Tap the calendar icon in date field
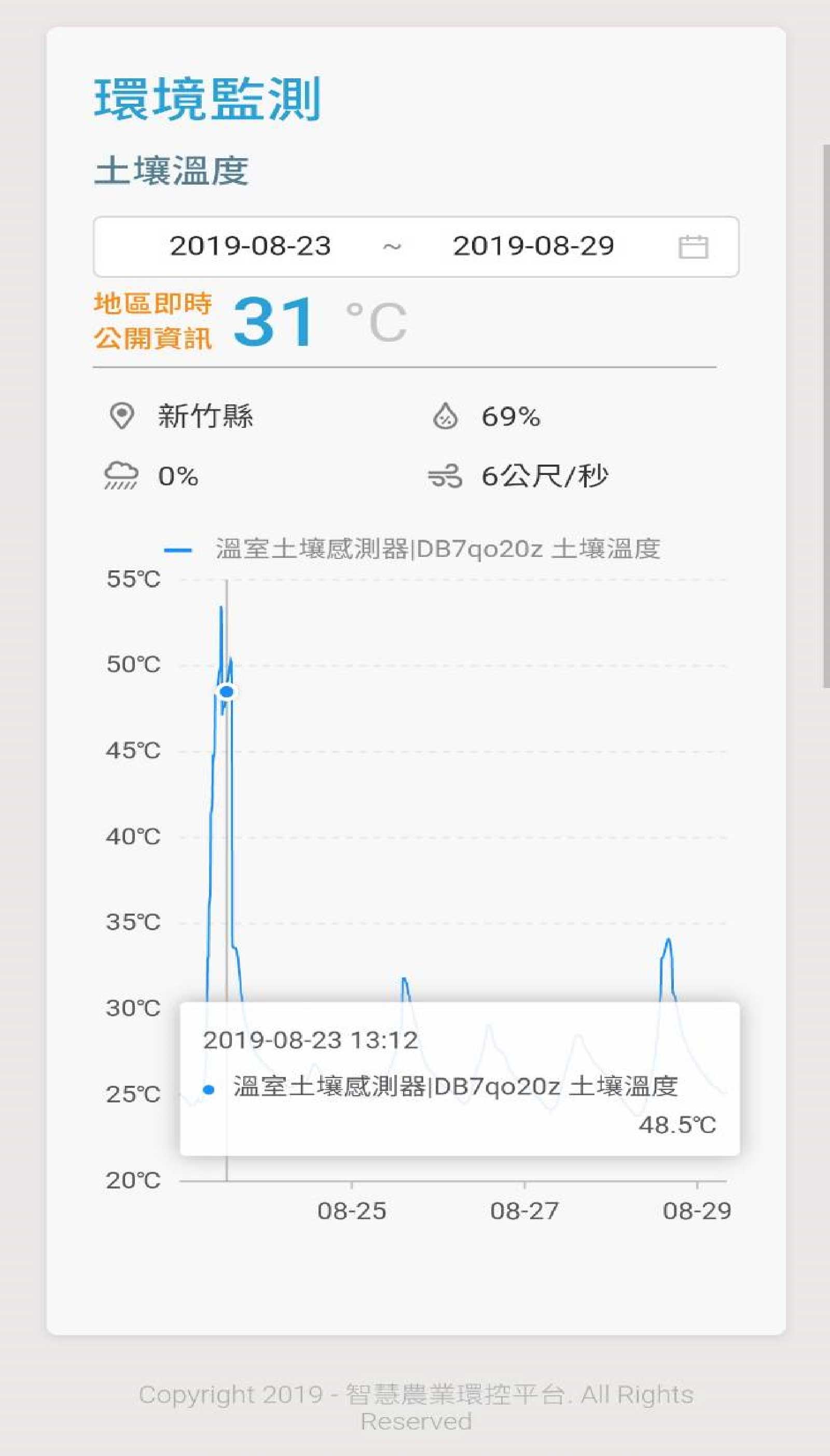 click(x=693, y=247)
